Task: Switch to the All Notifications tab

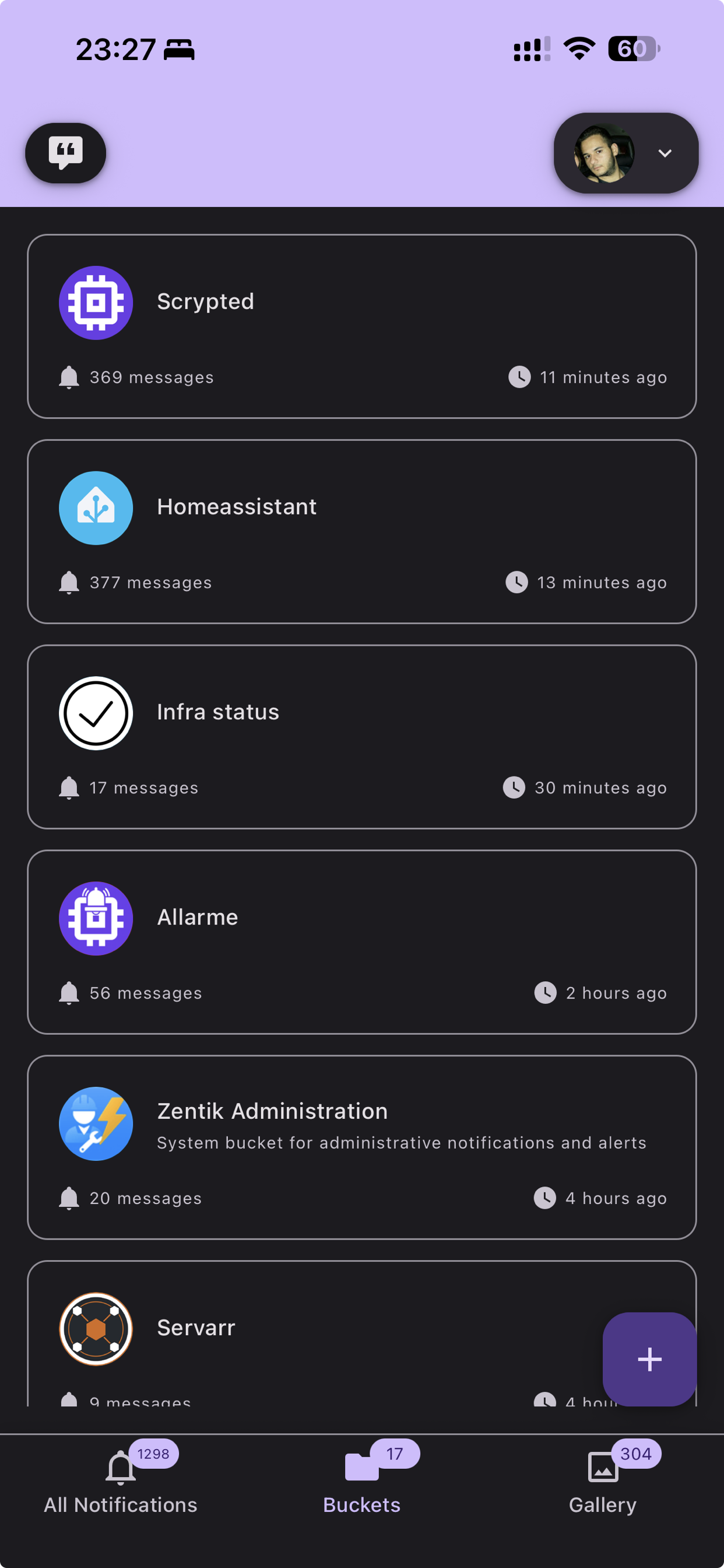Action: 121,1485
